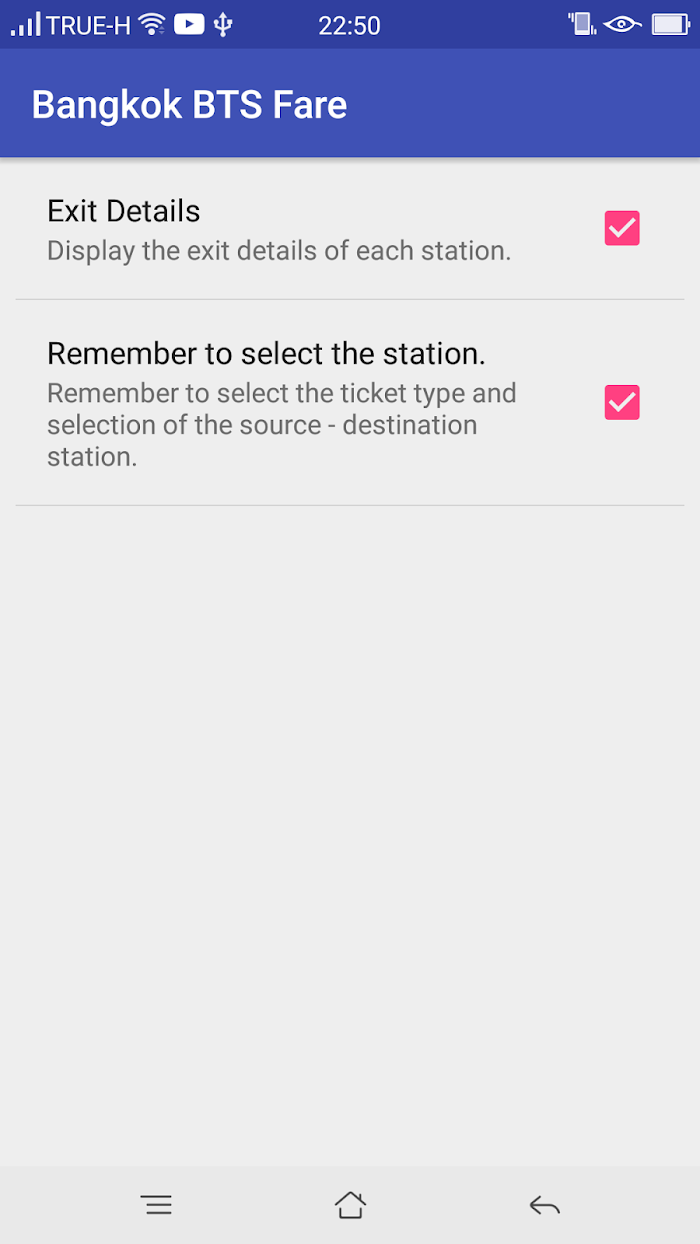Go to the home screen
The height and width of the screenshot is (1244, 700).
click(350, 1205)
